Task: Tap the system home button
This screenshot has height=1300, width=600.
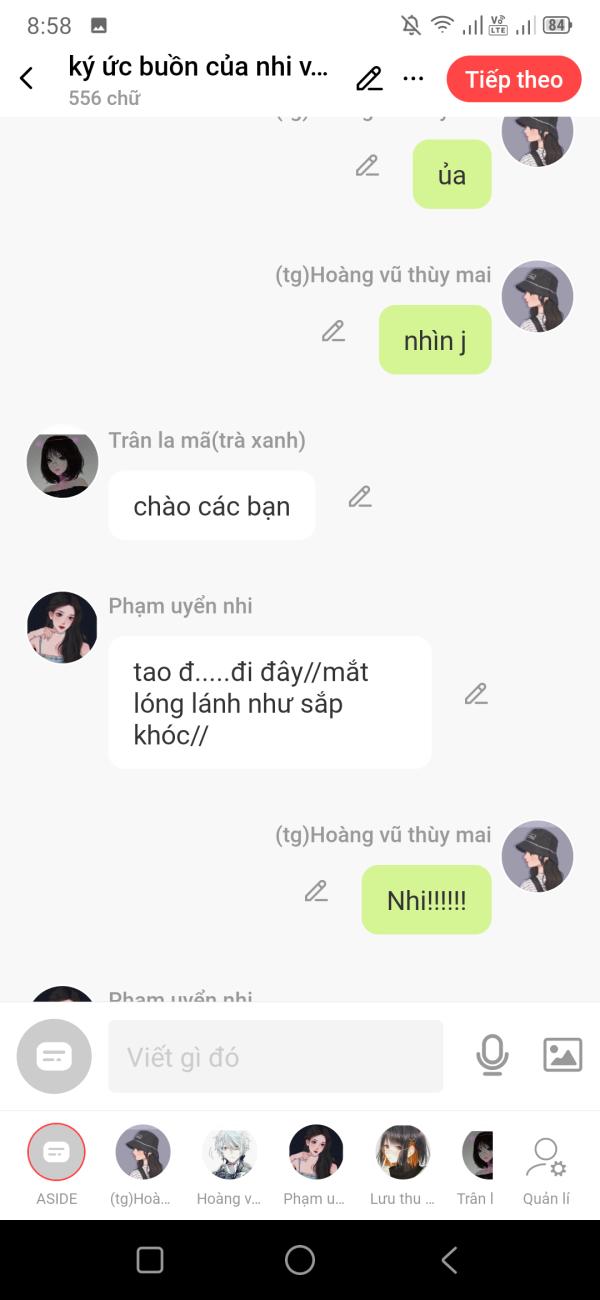Action: pyautogui.click(x=300, y=1260)
